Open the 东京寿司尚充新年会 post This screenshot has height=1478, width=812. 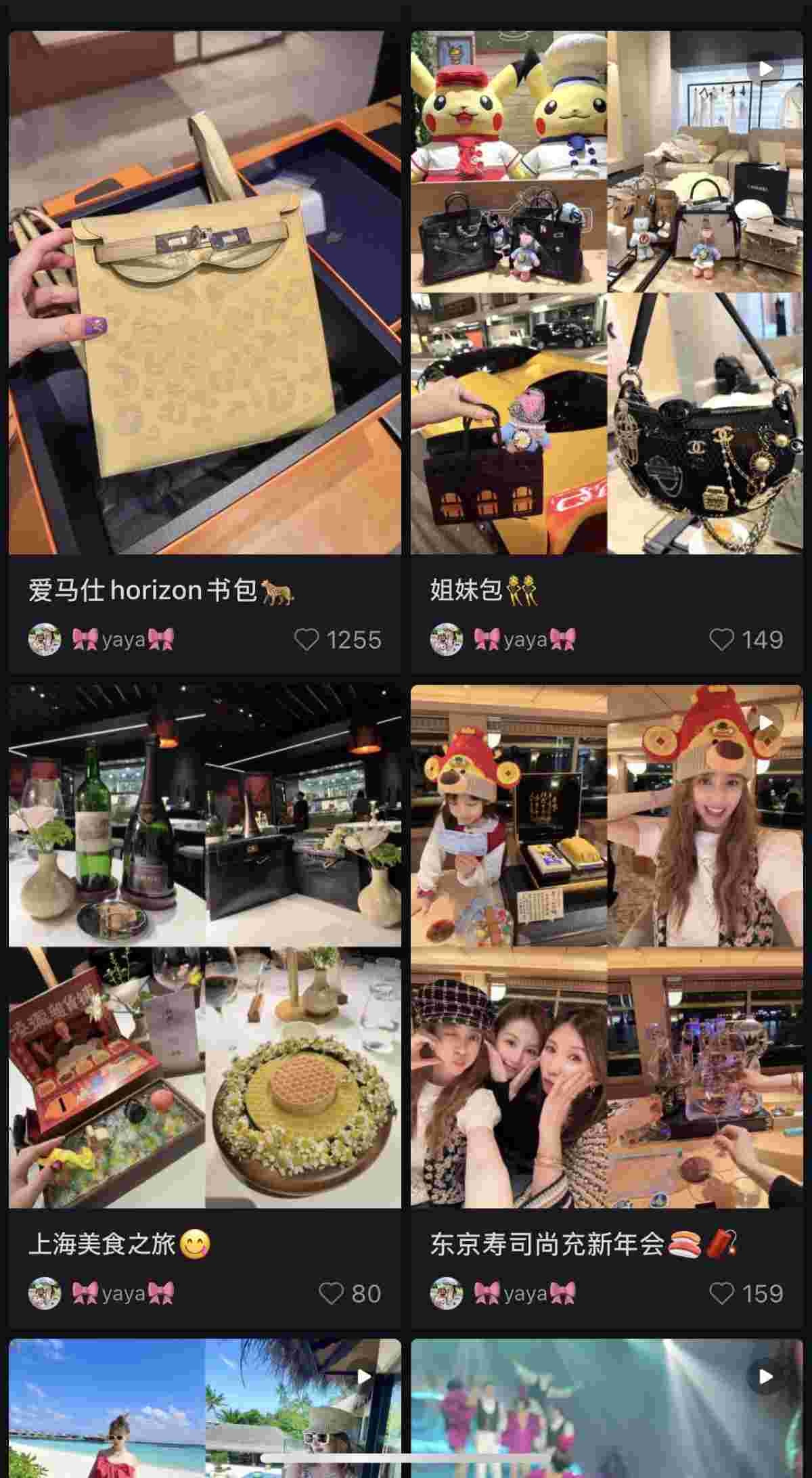[x=606, y=946]
